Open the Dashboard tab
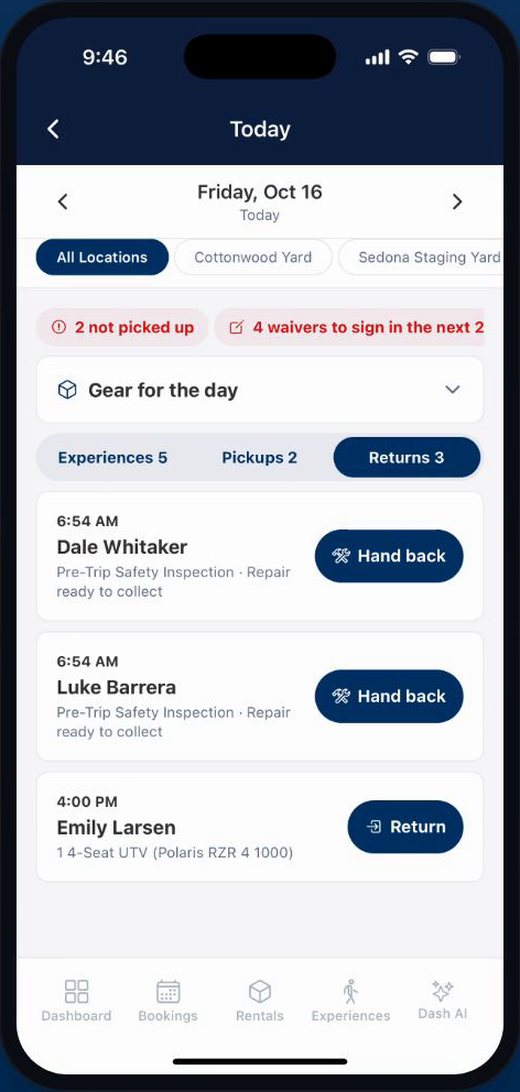Screen dimensions: 520x1092 (x=77, y=1000)
